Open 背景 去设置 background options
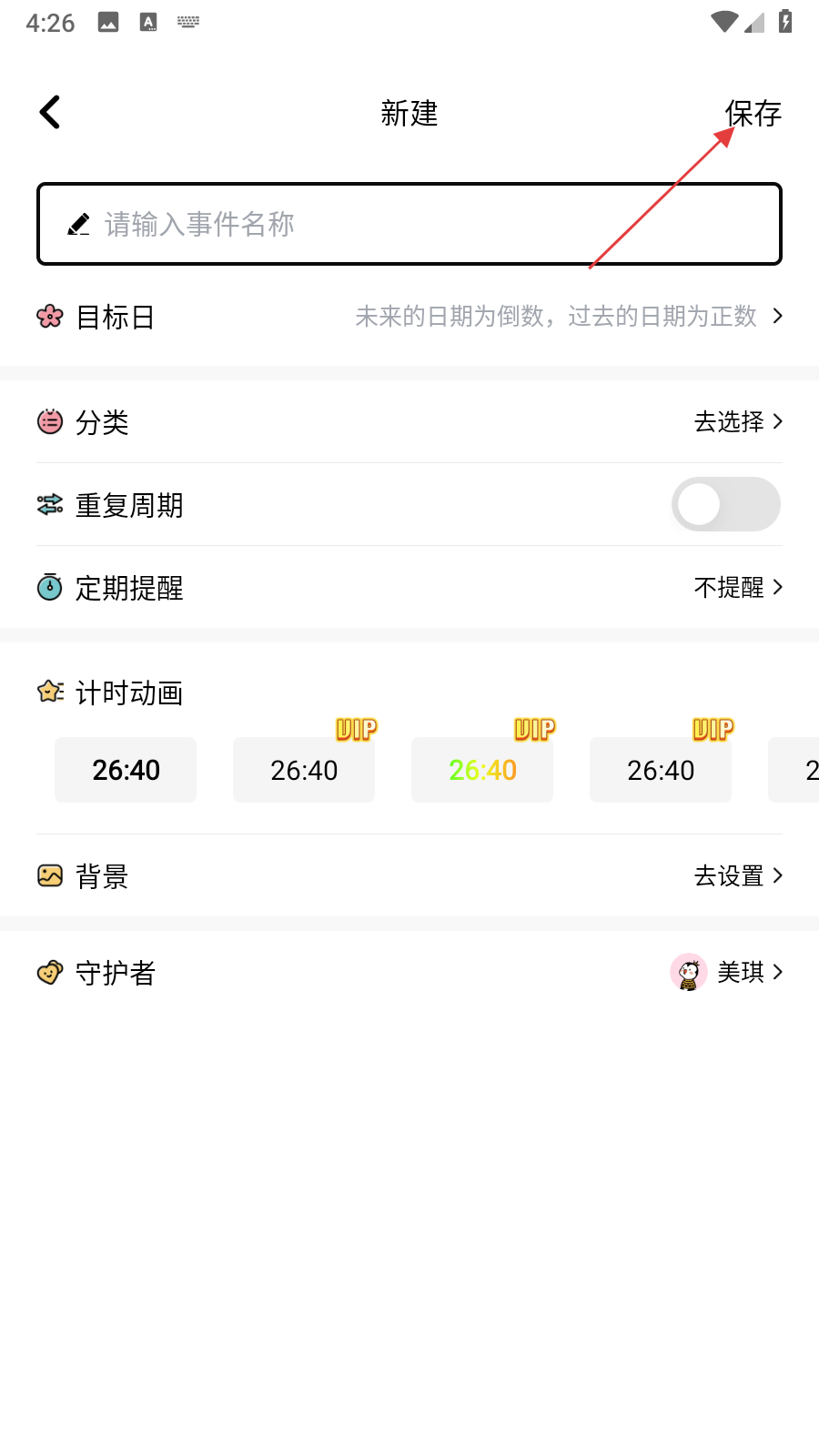The width and height of the screenshot is (819, 1456). pos(737,875)
